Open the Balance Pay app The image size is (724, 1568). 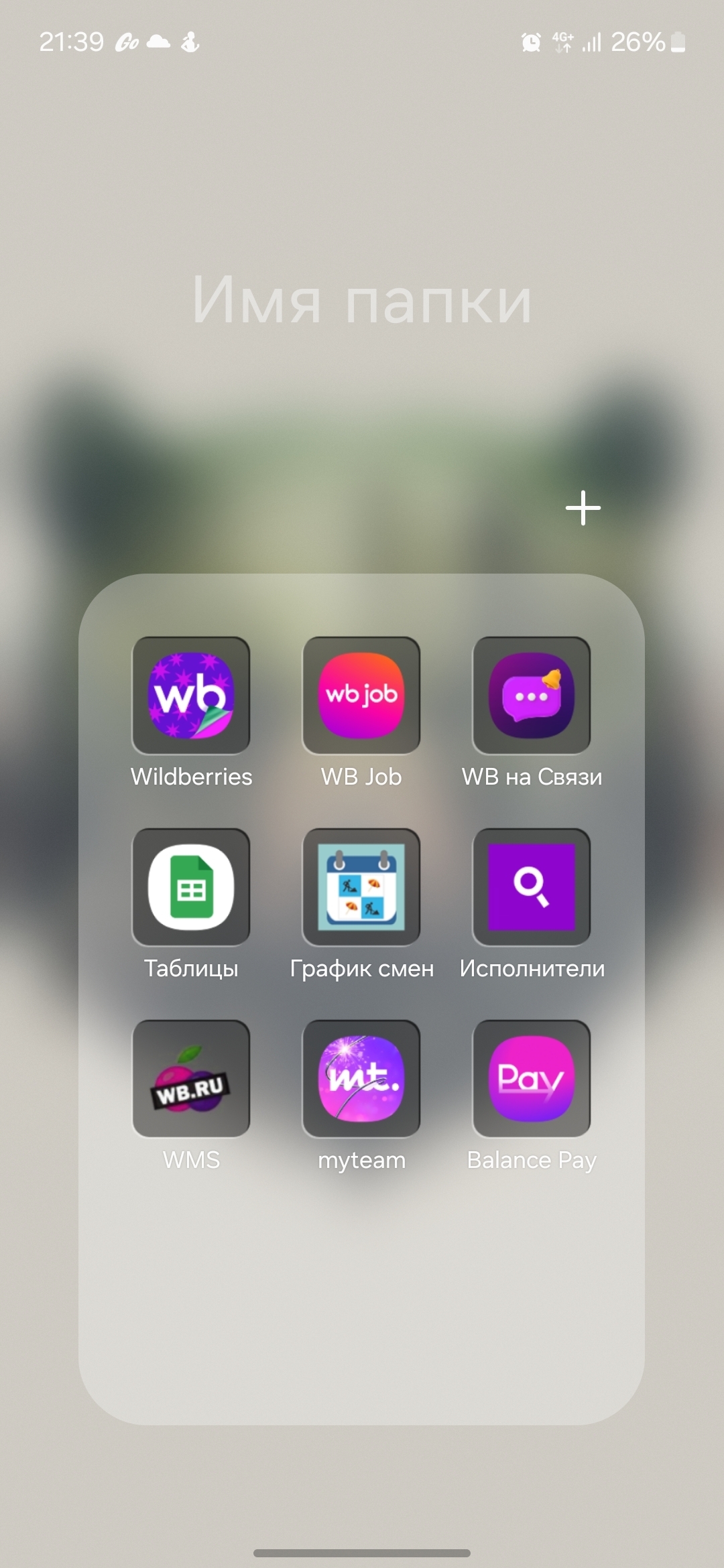click(x=532, y=1079)
